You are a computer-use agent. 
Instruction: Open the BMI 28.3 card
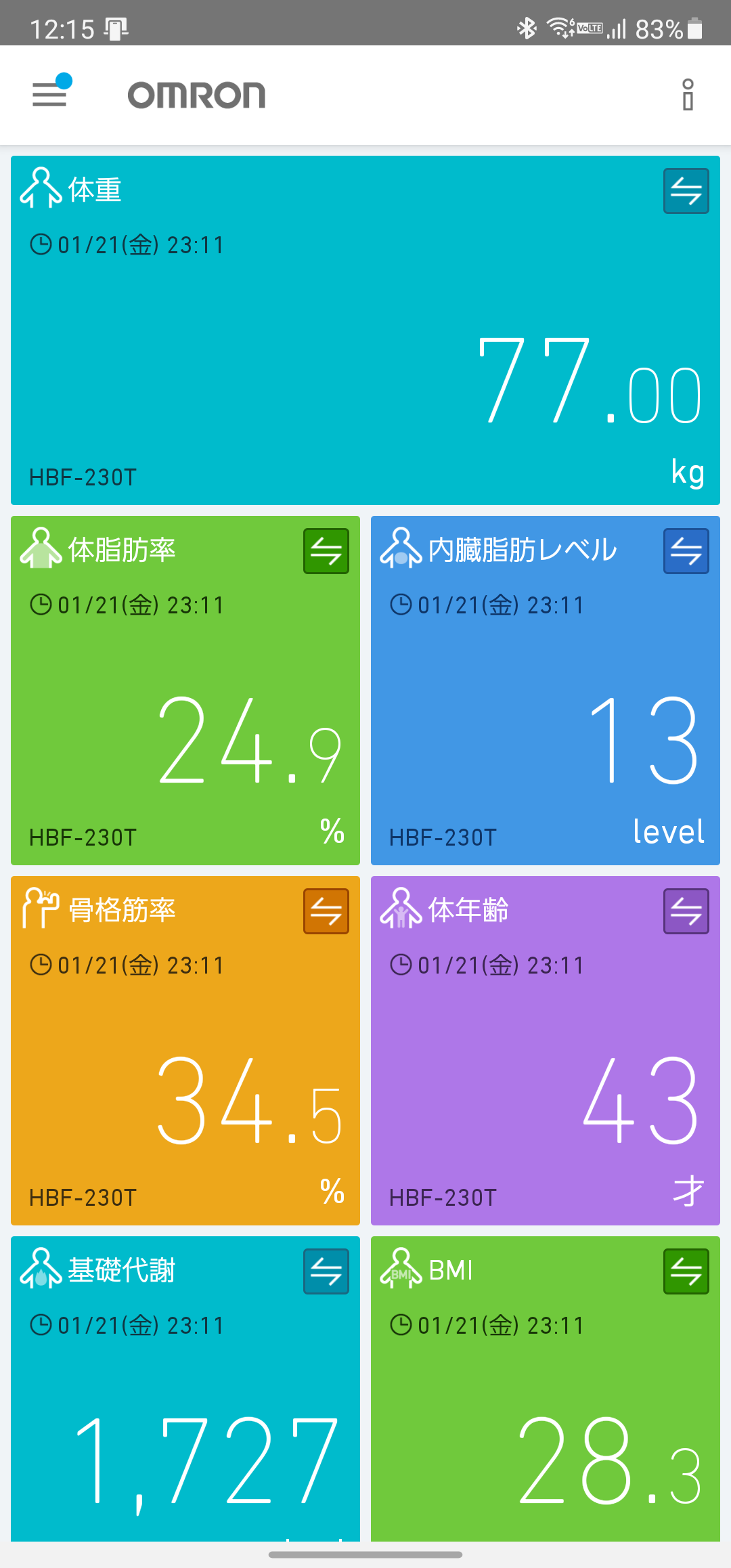(x=546, y=1389)
